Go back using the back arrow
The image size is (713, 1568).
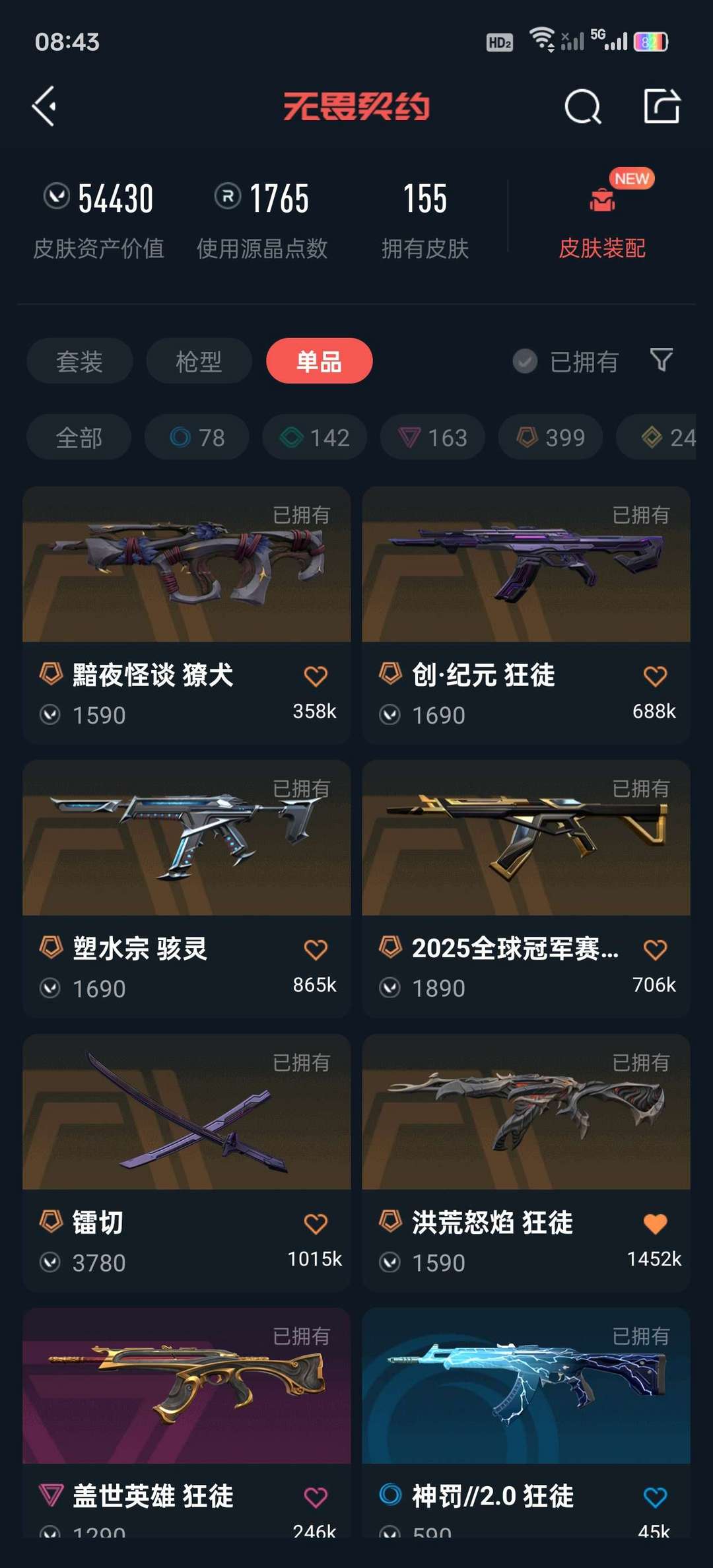pos(45,106)
